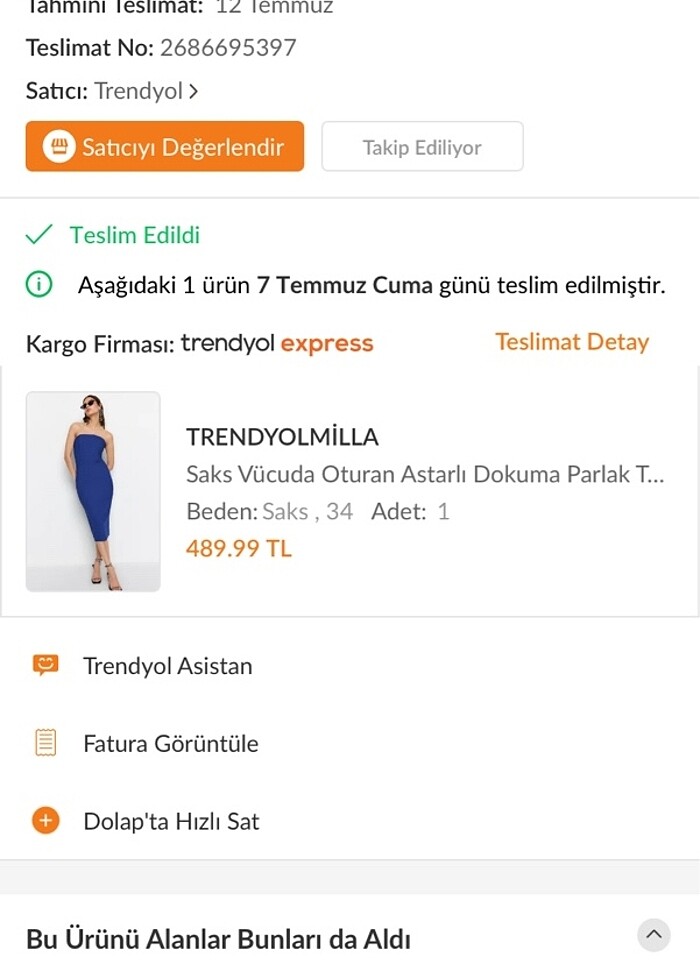This screenshot has width=700, height=980.
Task: Open the Trendyol seller page link
Action: click(x=146, y=92)
